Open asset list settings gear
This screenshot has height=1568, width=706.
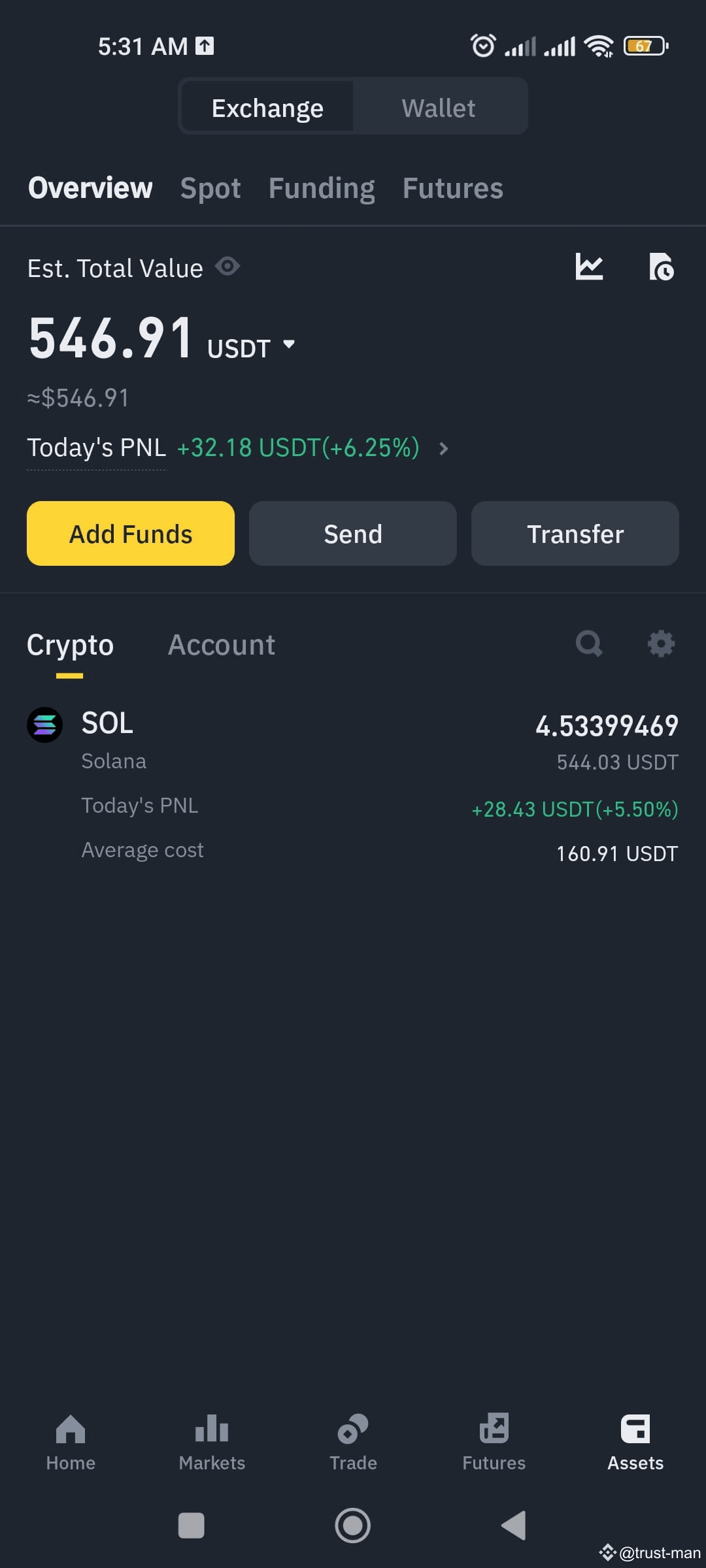coord(661,644)
